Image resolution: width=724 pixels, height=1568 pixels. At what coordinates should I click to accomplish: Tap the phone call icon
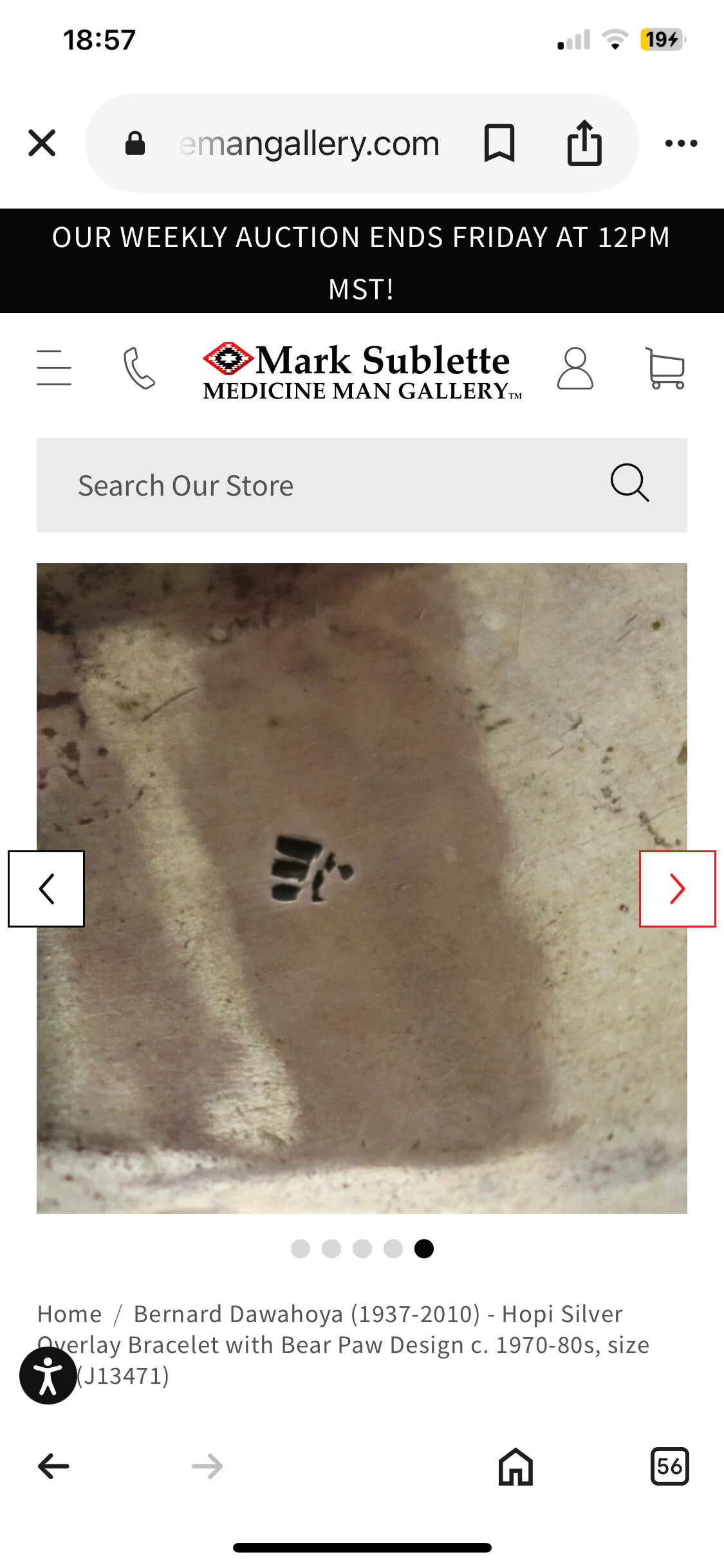139,368
